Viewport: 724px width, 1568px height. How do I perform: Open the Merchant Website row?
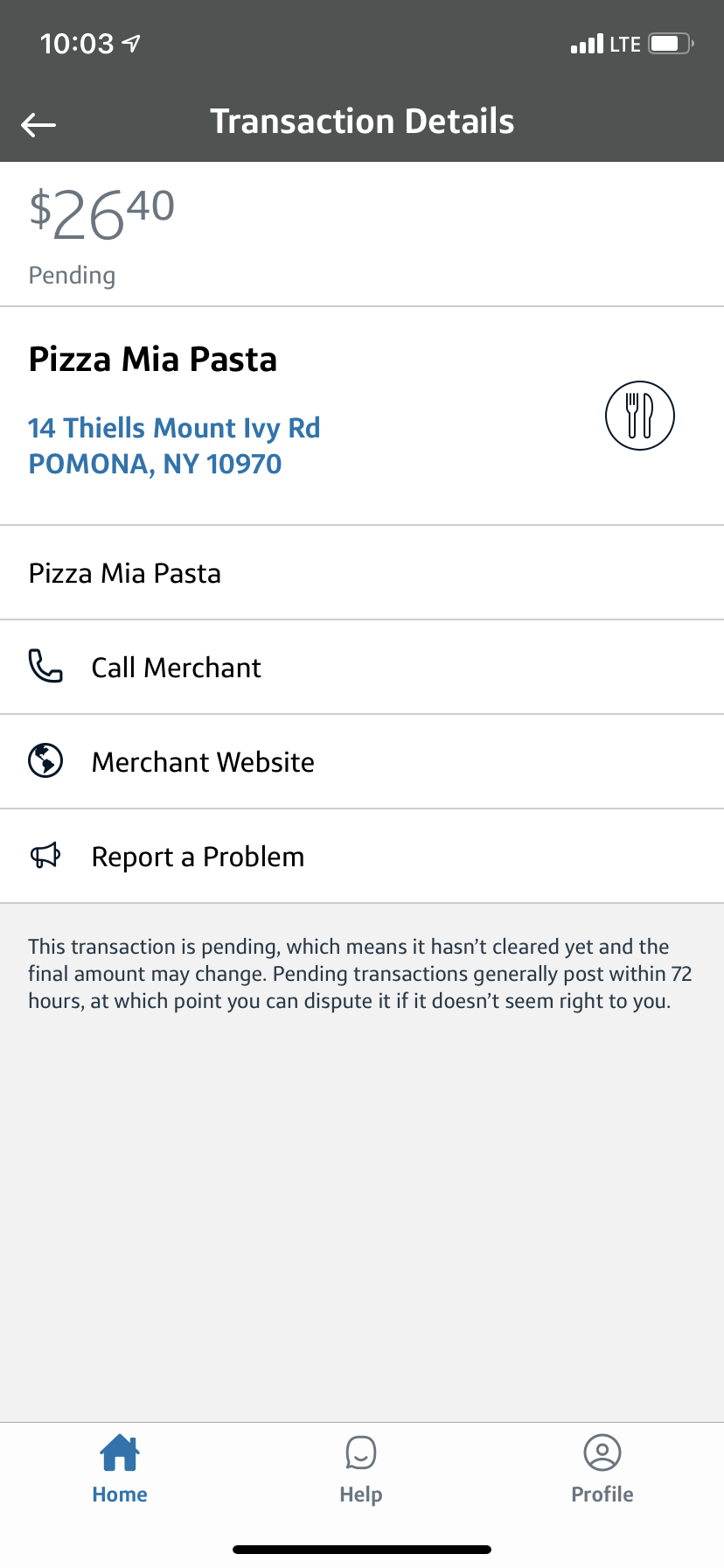click(x=202, y=762)
